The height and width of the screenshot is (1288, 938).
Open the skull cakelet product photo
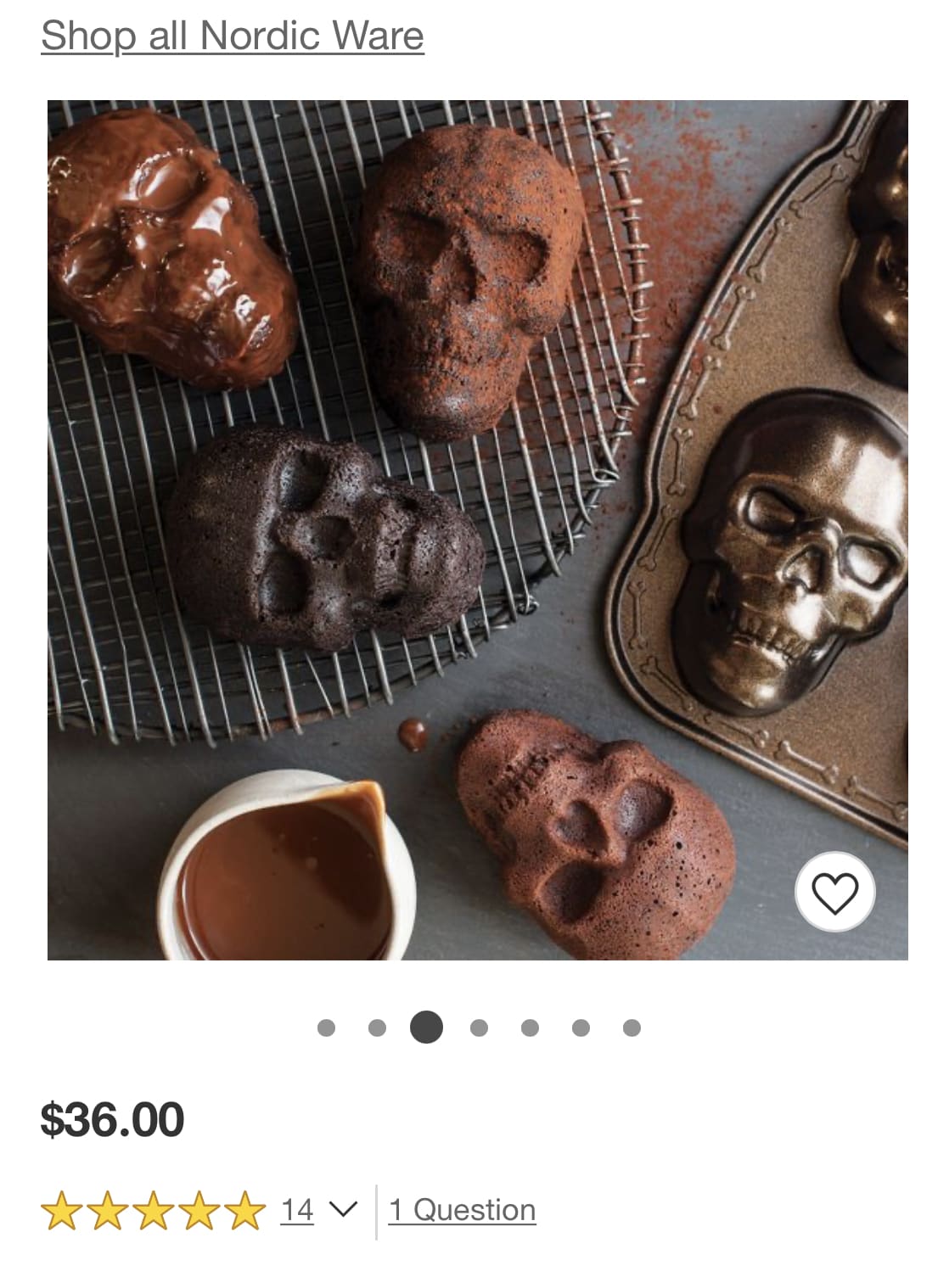pyautogui.click(x=477, y=530)
